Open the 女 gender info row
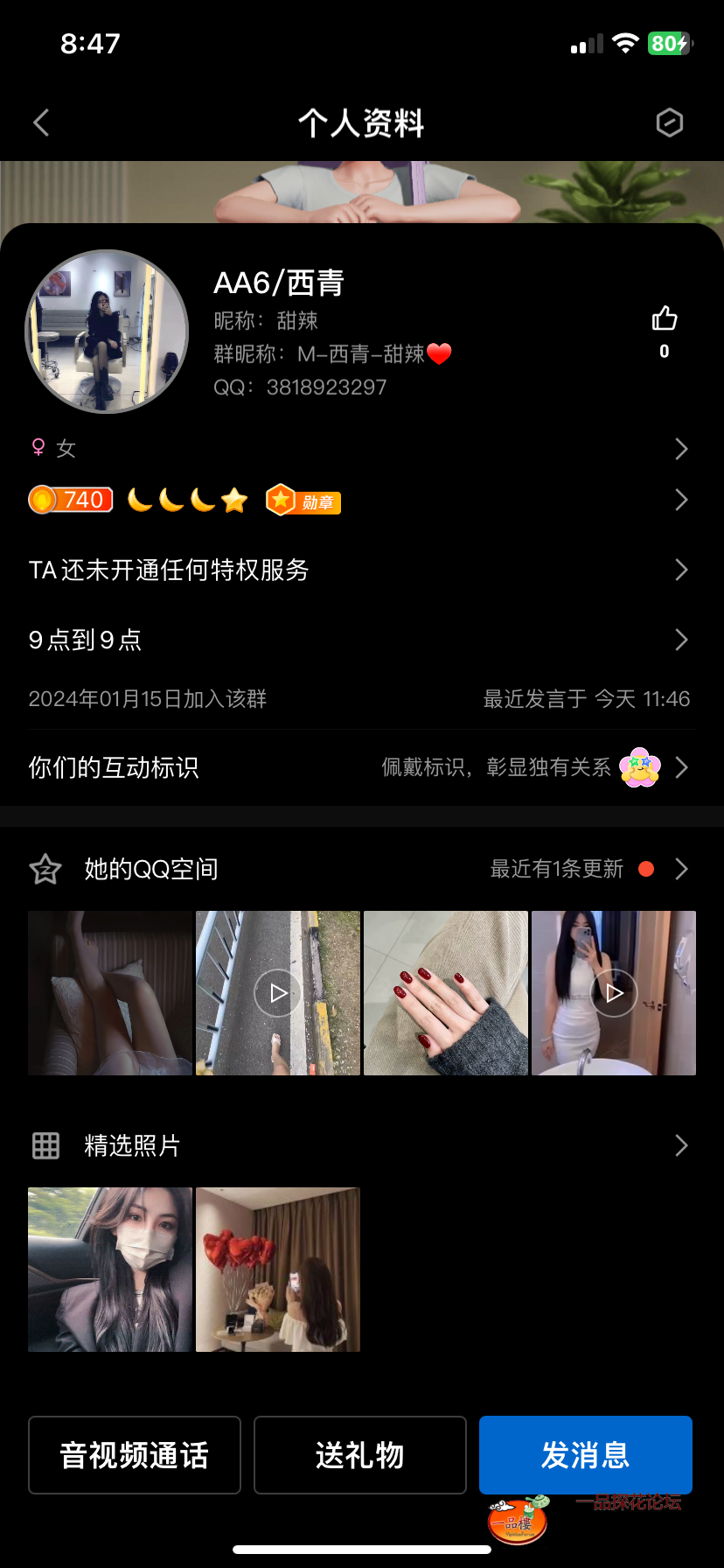 (x=359, y=449)
